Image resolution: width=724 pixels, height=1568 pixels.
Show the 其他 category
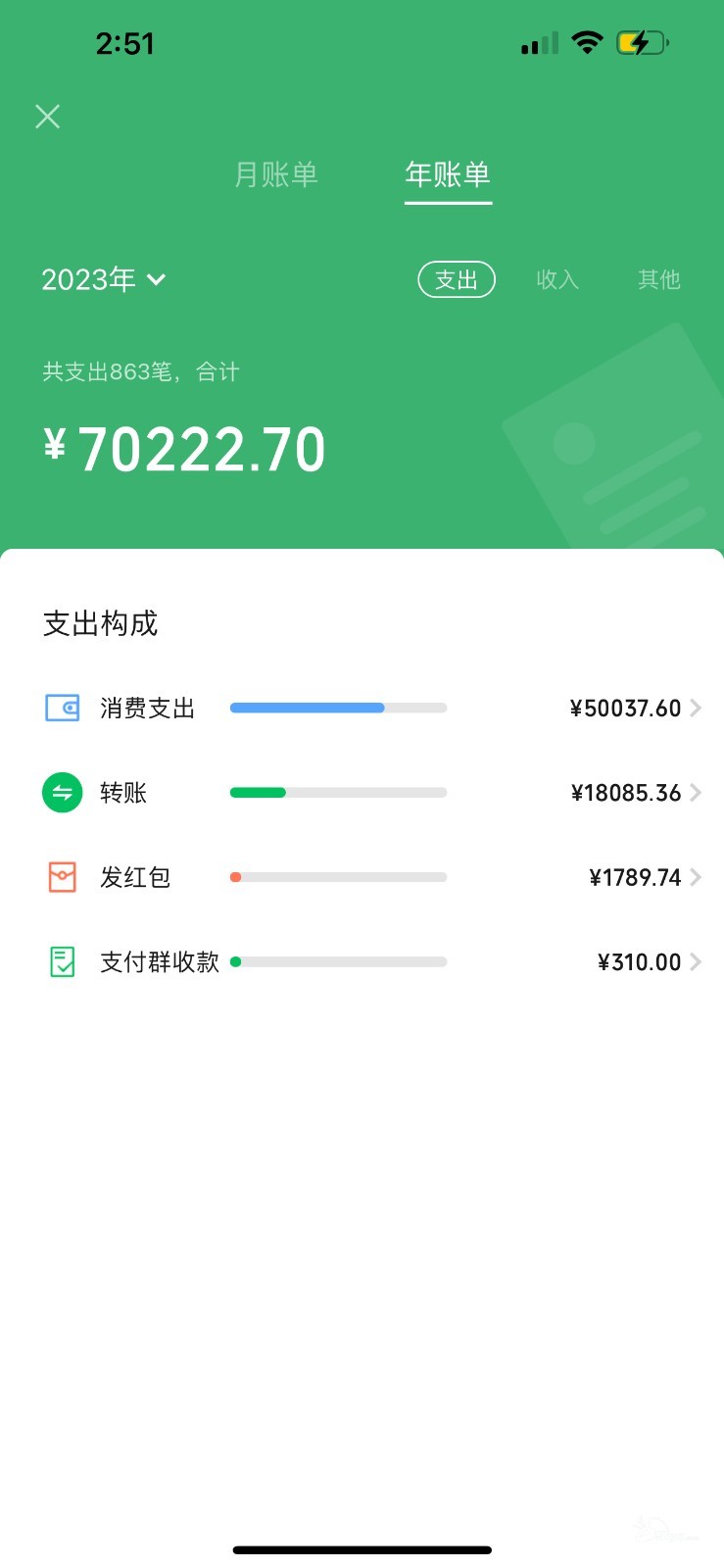pos(659,279)
